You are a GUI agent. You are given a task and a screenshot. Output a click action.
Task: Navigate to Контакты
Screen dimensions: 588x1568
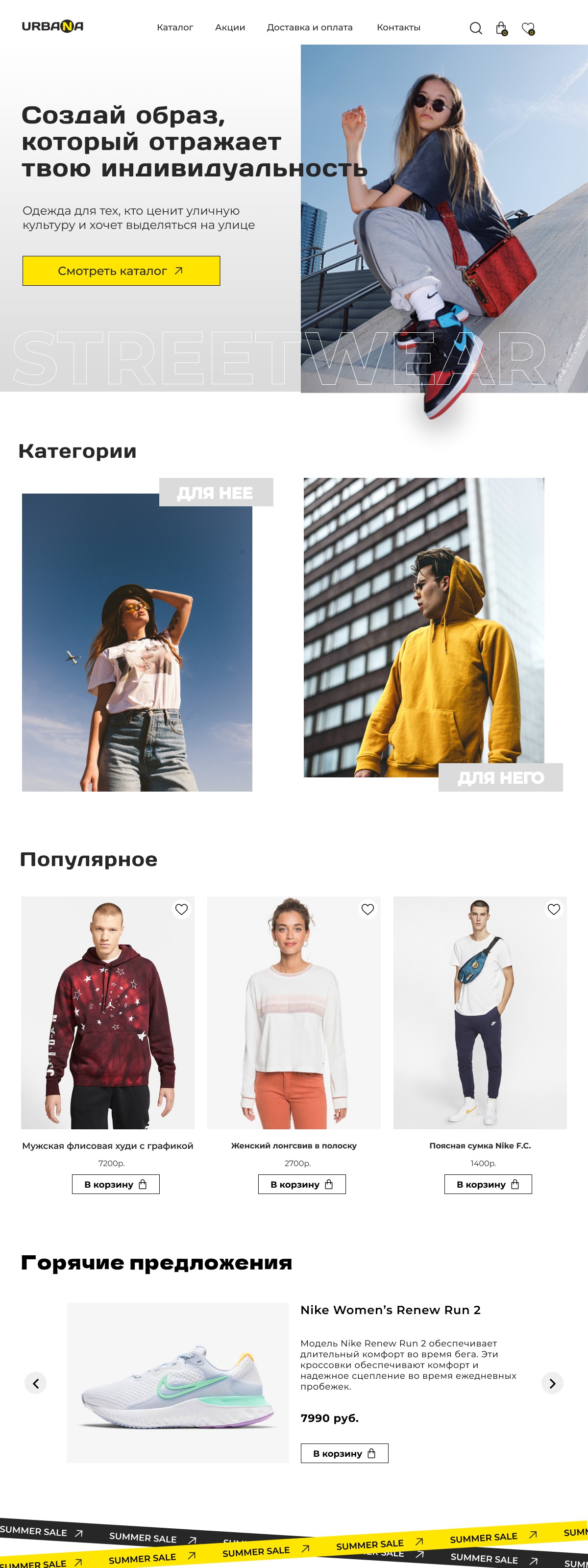click(398, 27)
